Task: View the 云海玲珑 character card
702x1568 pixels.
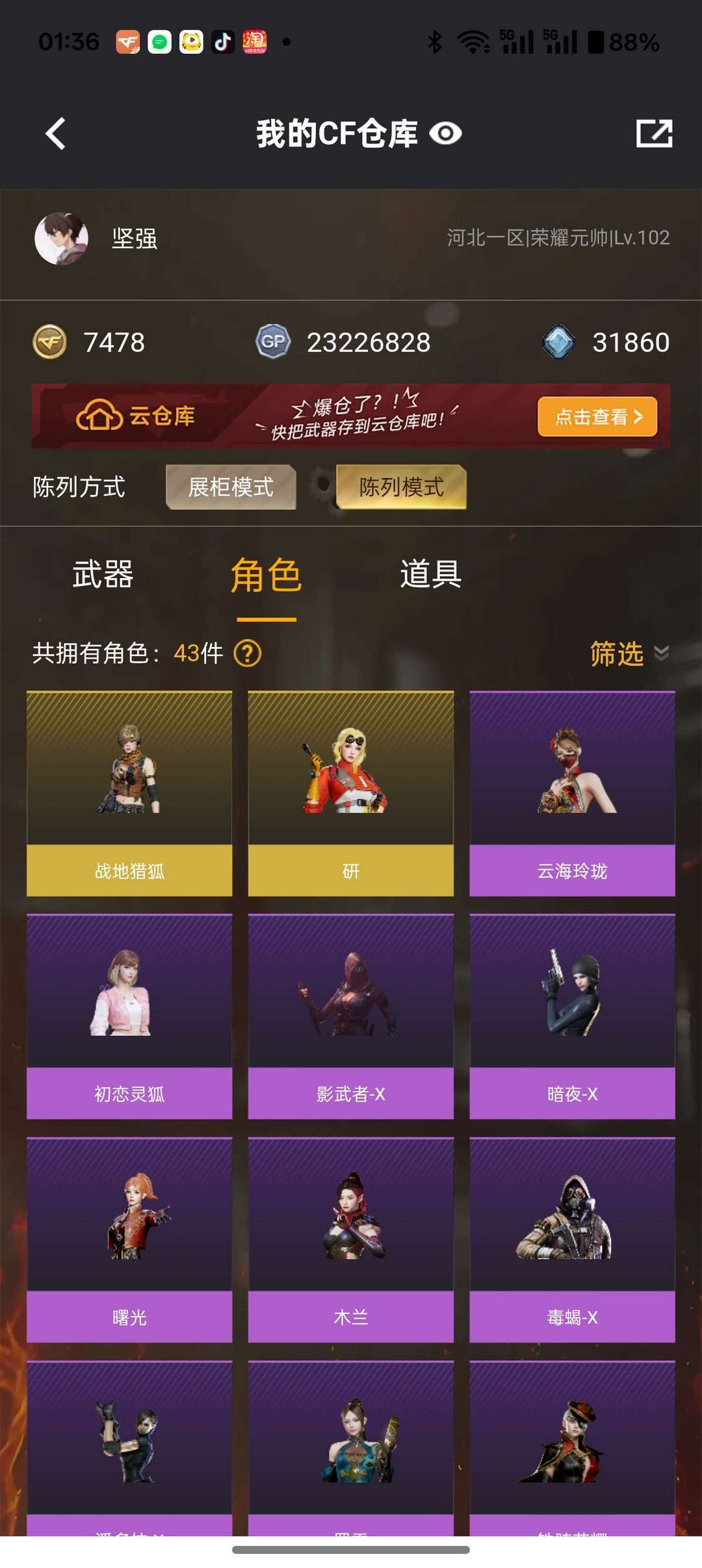Action: point(573,794)
